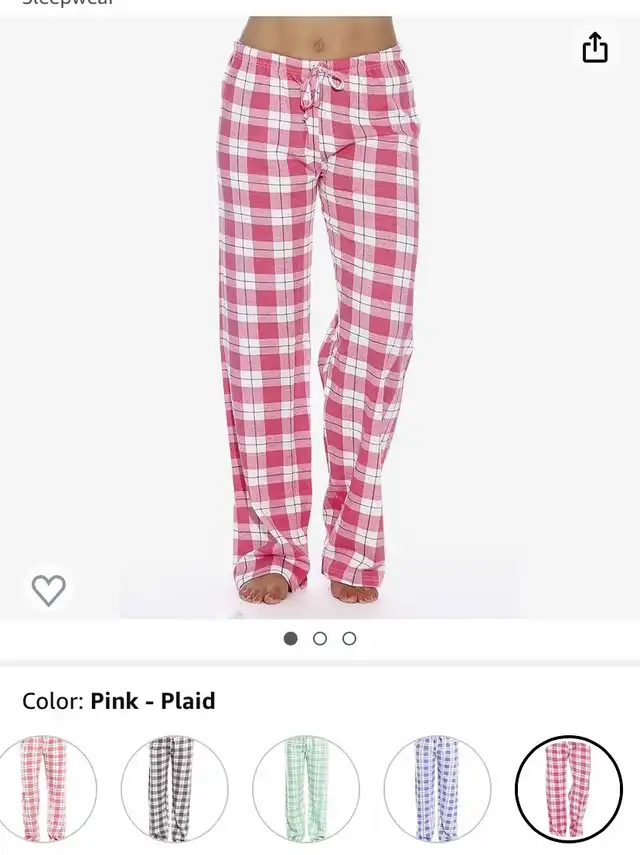Choose the green plaid color swatch
The image size is (640, 855).
pos(305,789)
